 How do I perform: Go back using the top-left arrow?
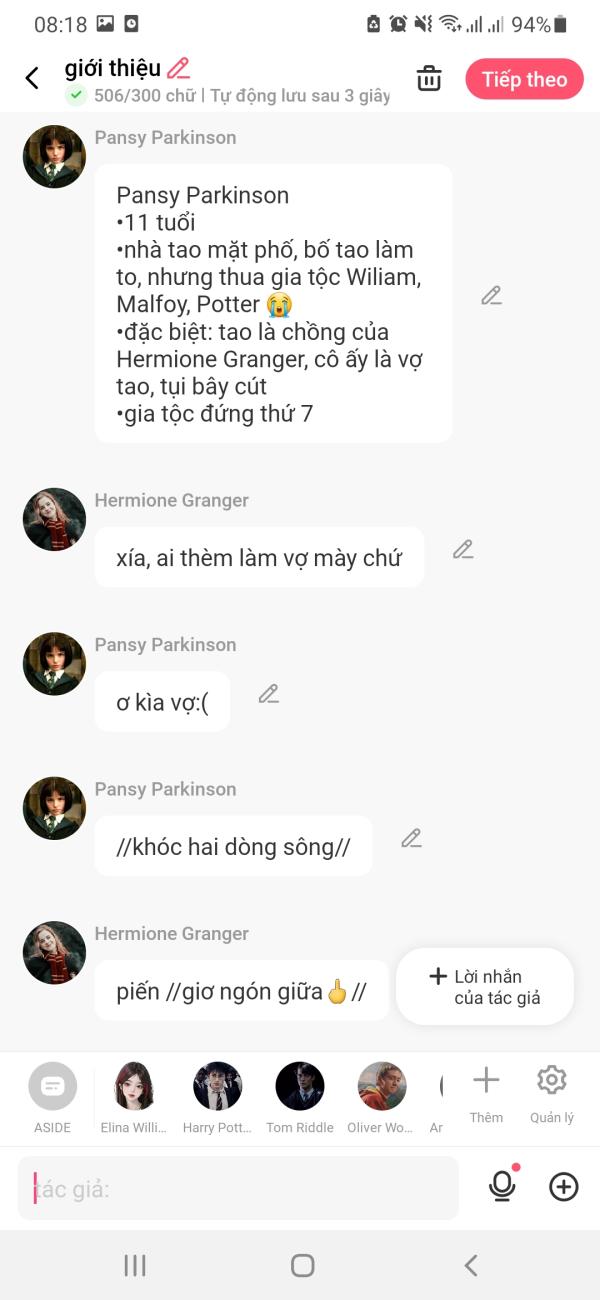32,78
